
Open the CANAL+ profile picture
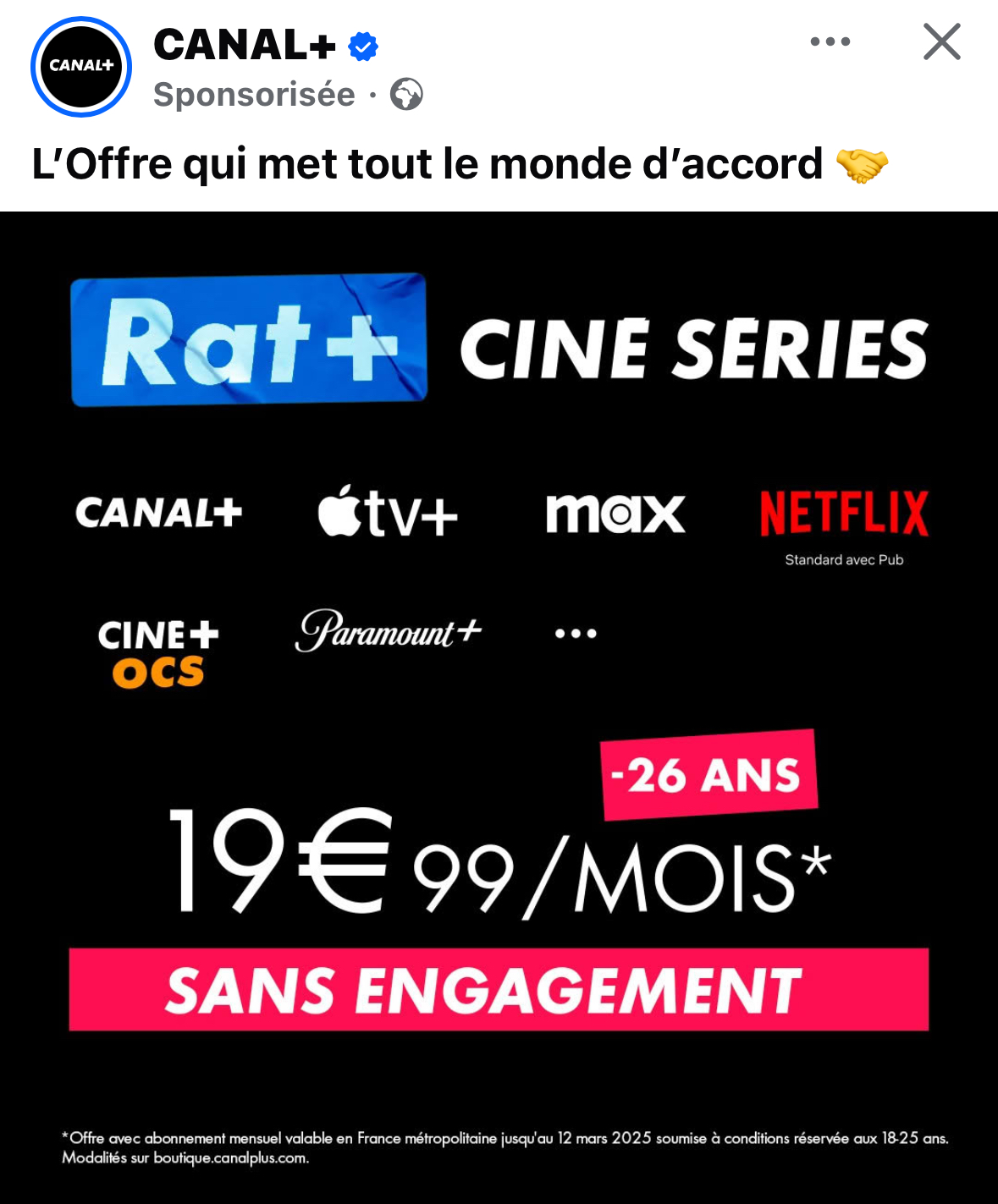click(x=81, y=66)
